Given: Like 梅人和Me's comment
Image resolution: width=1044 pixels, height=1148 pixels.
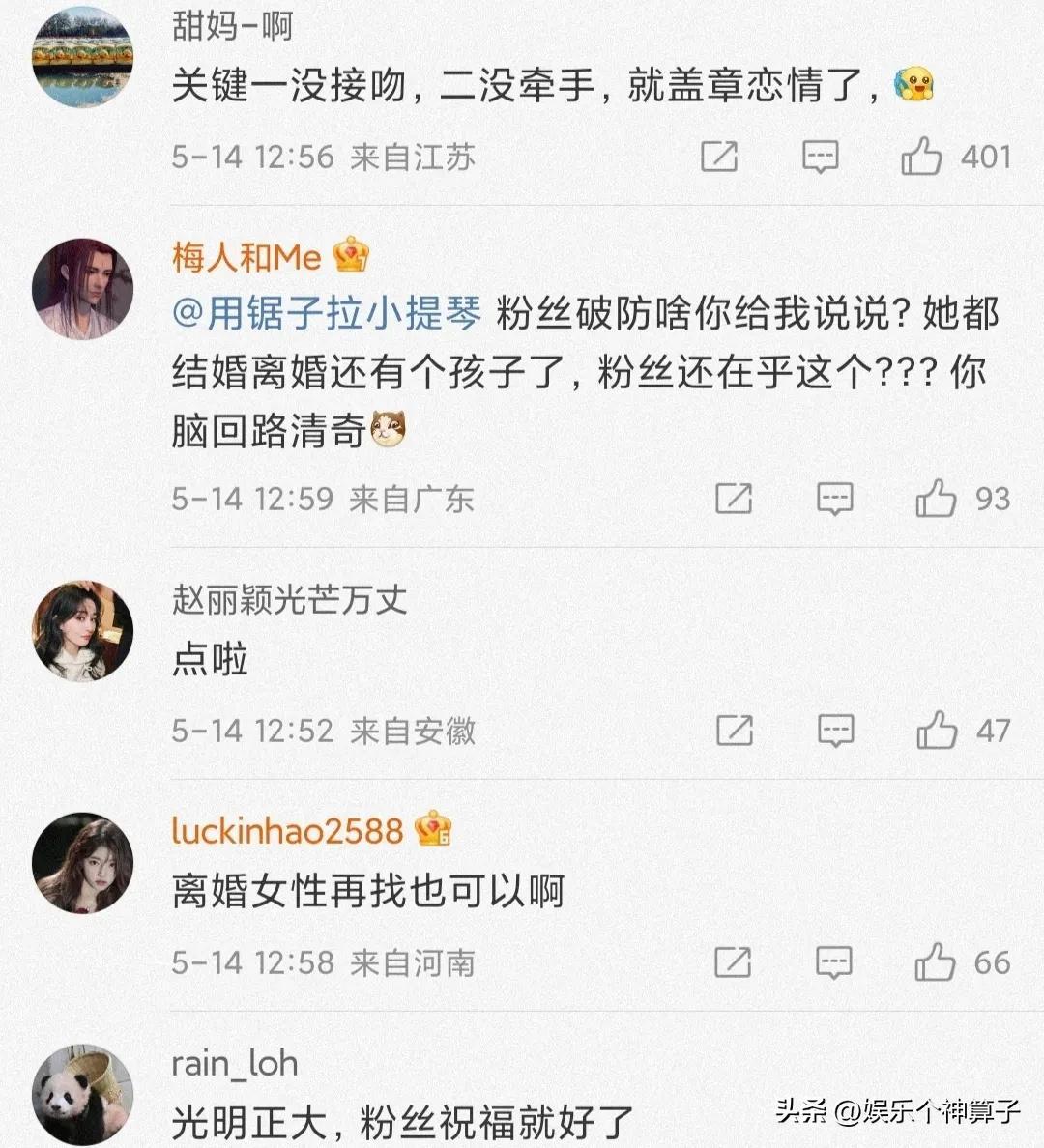Looking at the screenshot, I should (936, 499).
